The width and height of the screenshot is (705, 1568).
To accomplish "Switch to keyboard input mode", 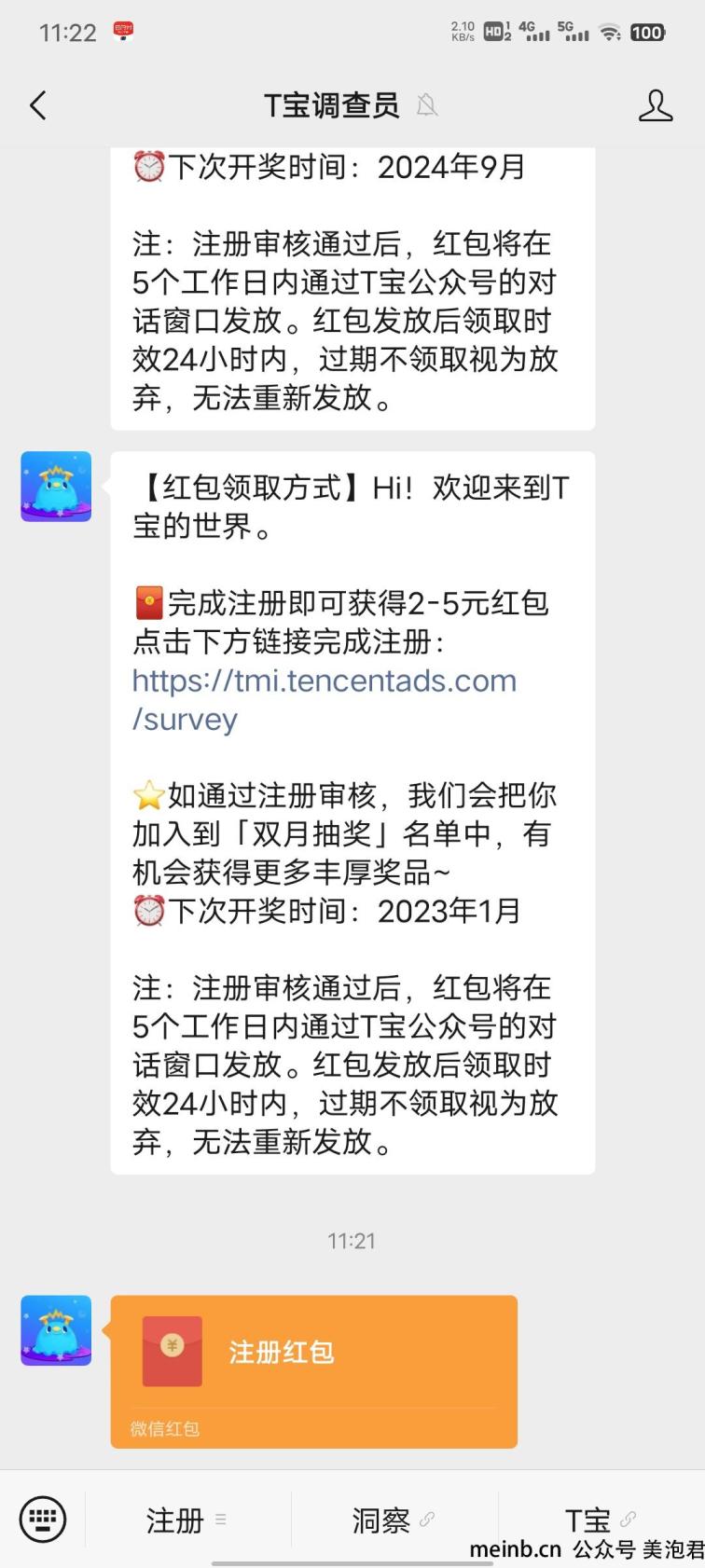I will click(x=43, y=1520).
